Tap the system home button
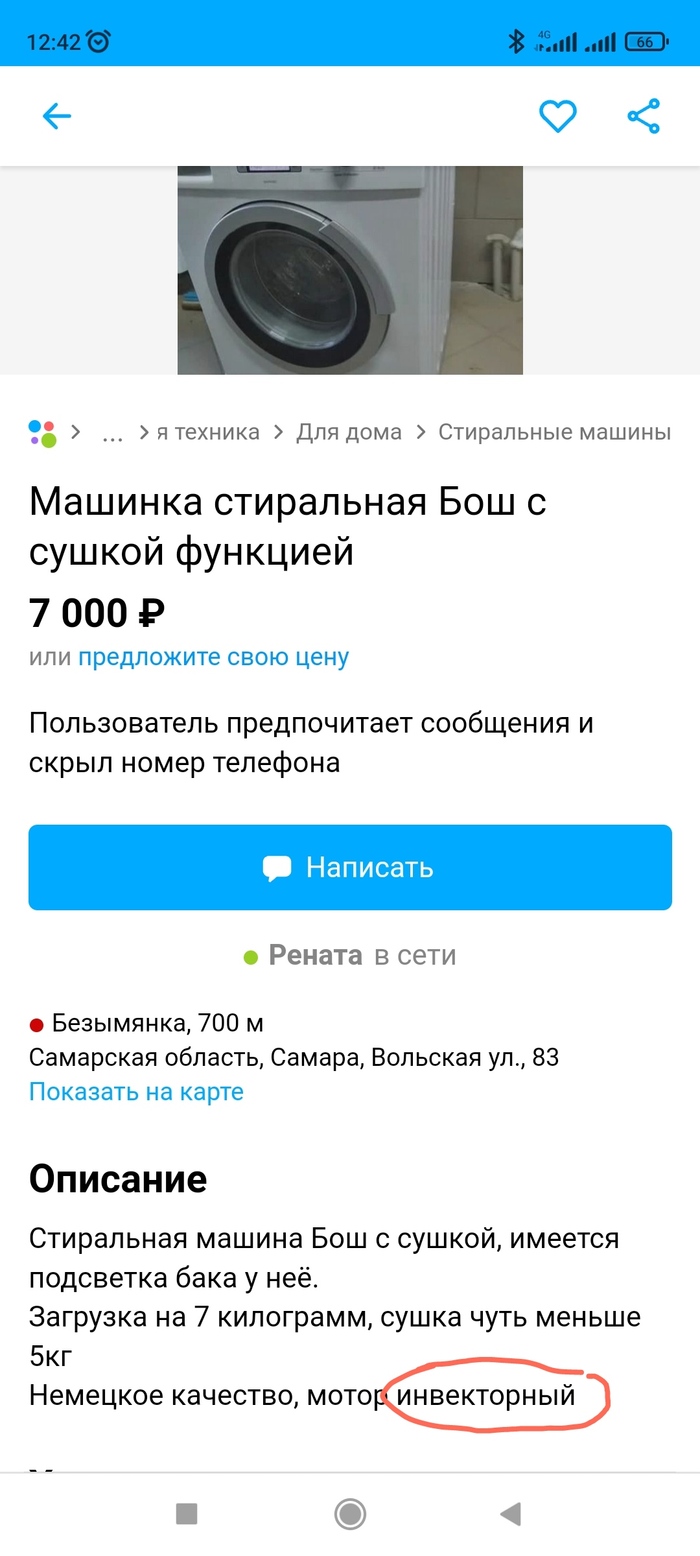This screenshot has width=700, height=1556. [350, 1515]
